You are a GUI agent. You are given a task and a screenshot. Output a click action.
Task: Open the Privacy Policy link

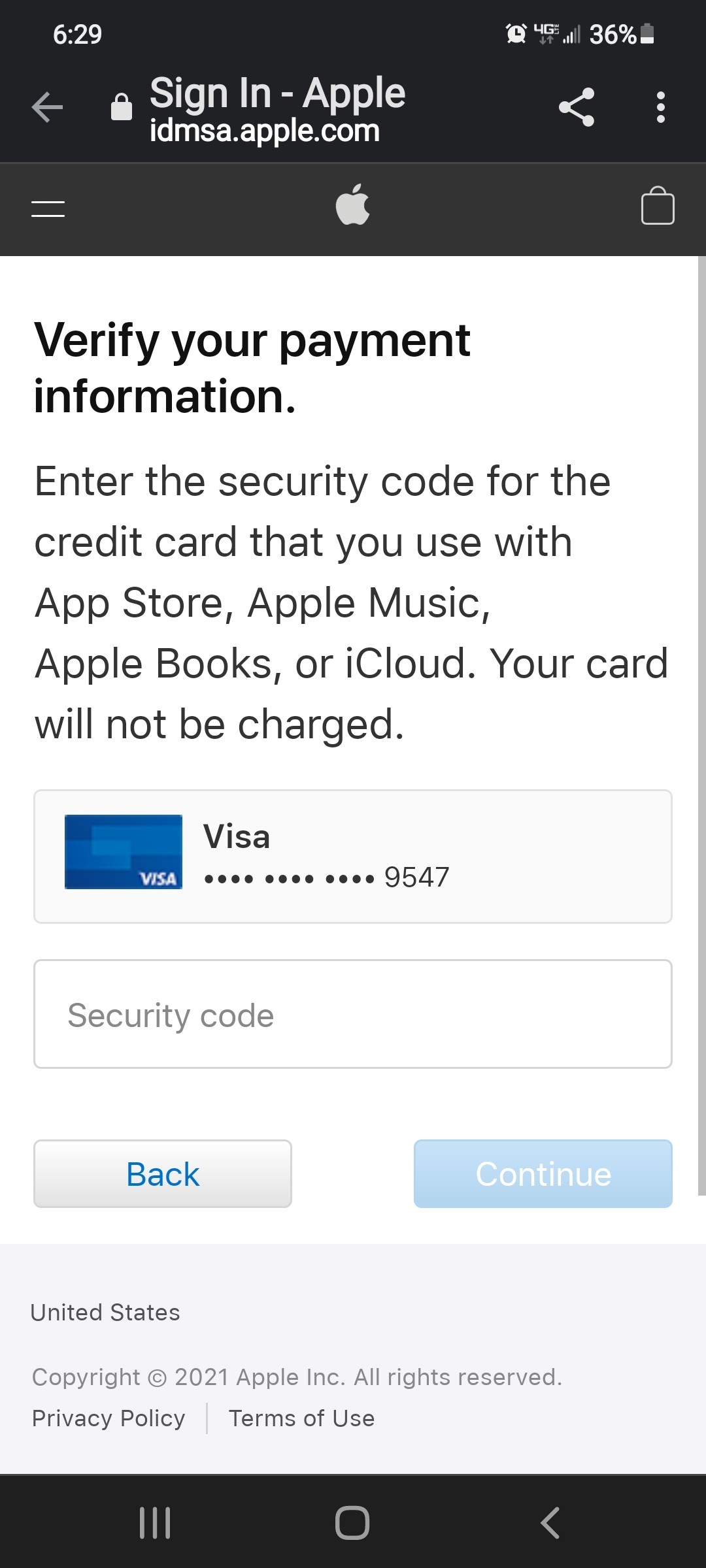pos(108,1418)
